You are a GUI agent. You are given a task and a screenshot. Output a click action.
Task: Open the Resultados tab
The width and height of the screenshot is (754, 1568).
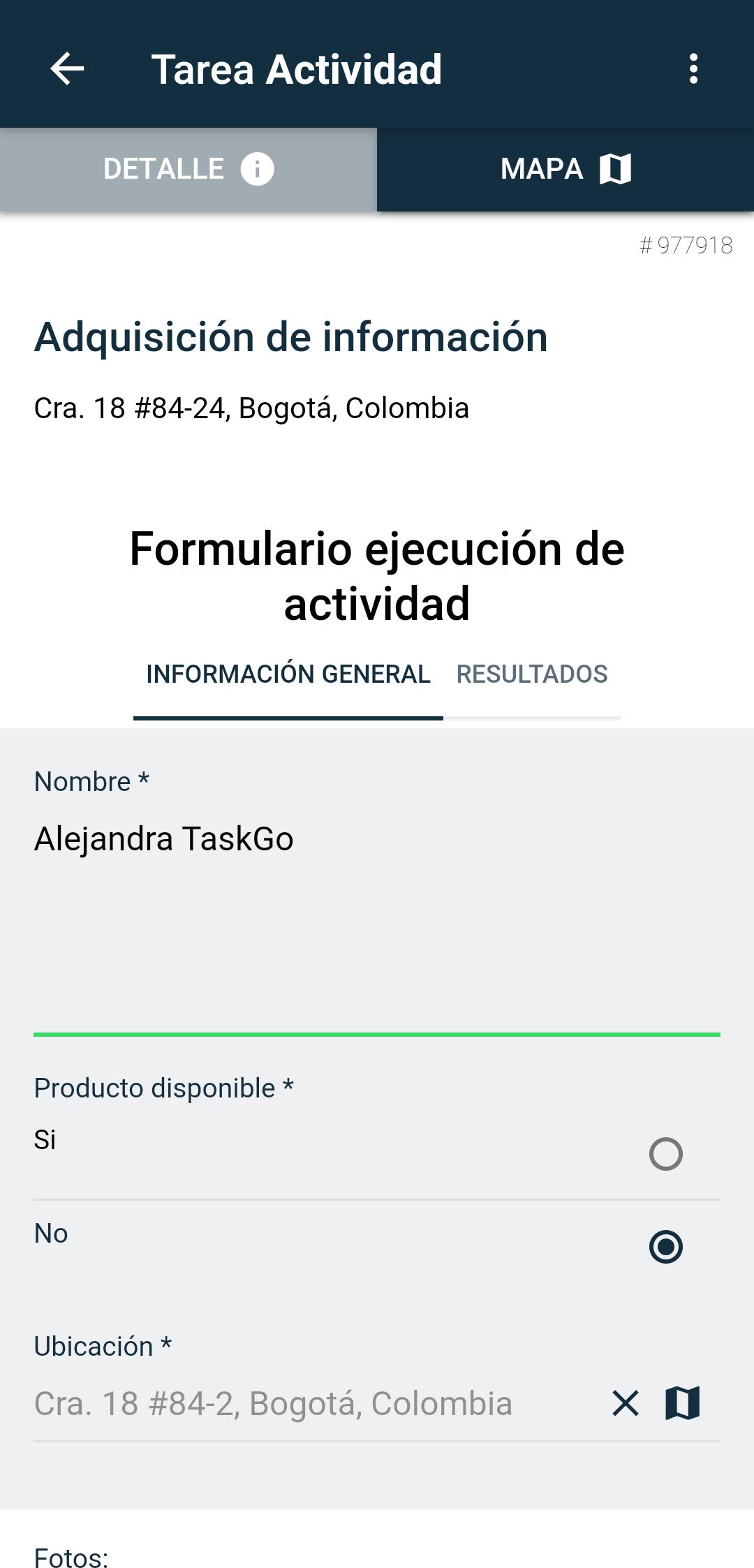(532, 674)
